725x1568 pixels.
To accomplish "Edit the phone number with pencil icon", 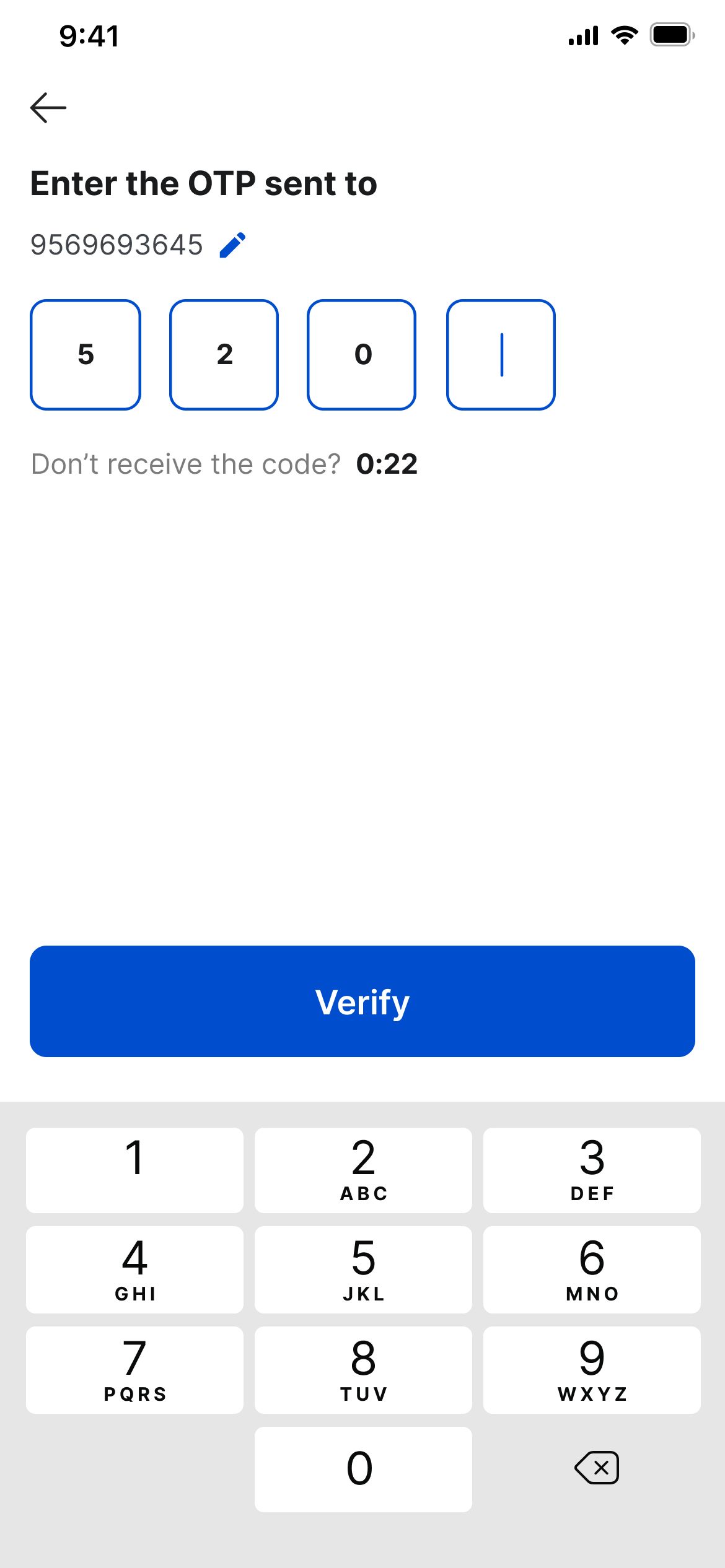I will (233, 245).
